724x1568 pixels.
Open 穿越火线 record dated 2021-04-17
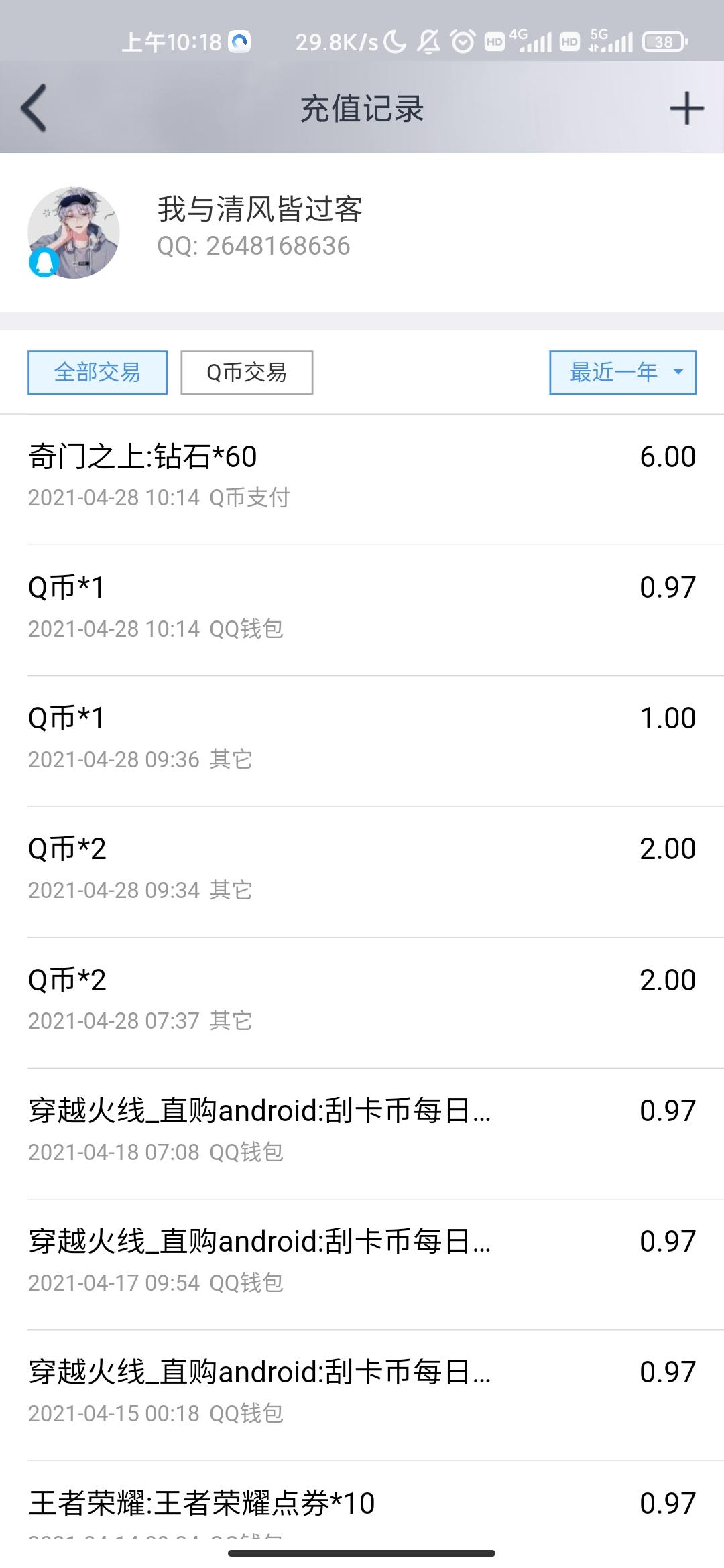(x=362, y=1261)
